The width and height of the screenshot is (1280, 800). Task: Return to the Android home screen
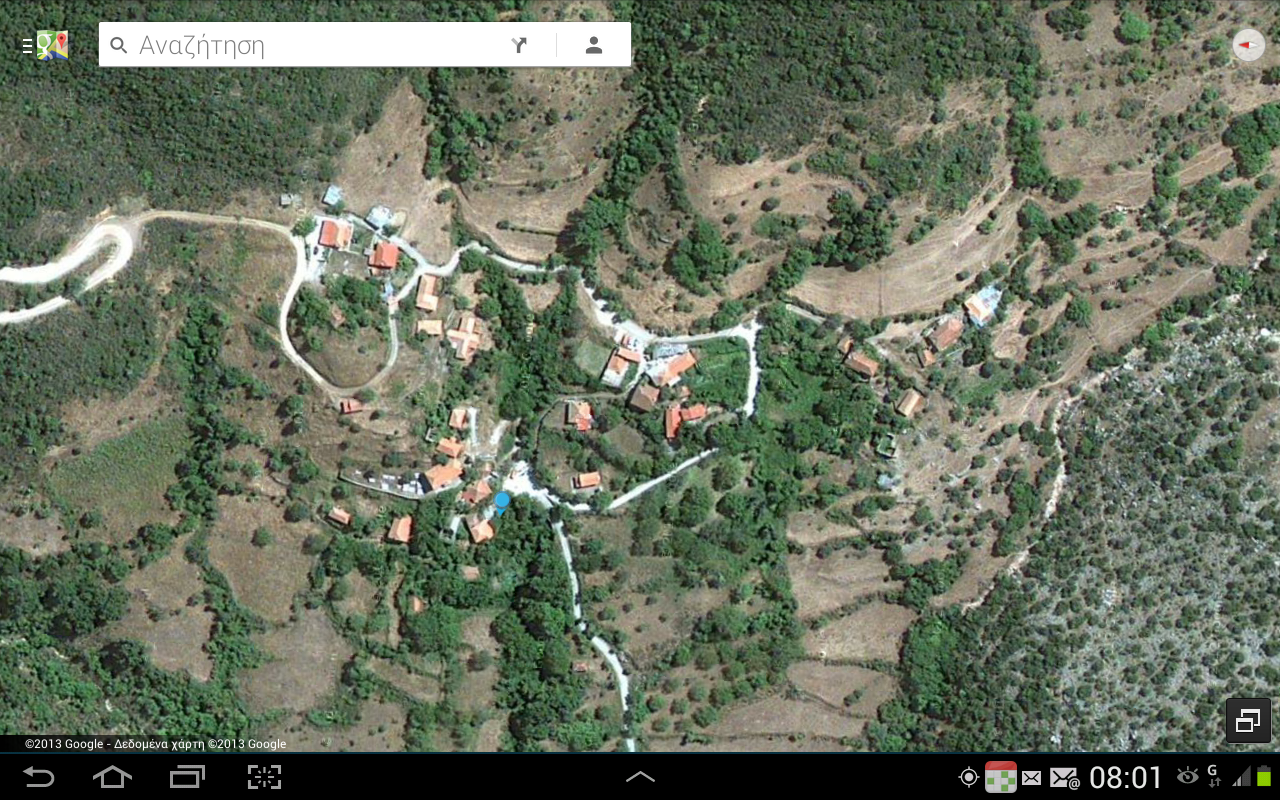pos(112,777)
